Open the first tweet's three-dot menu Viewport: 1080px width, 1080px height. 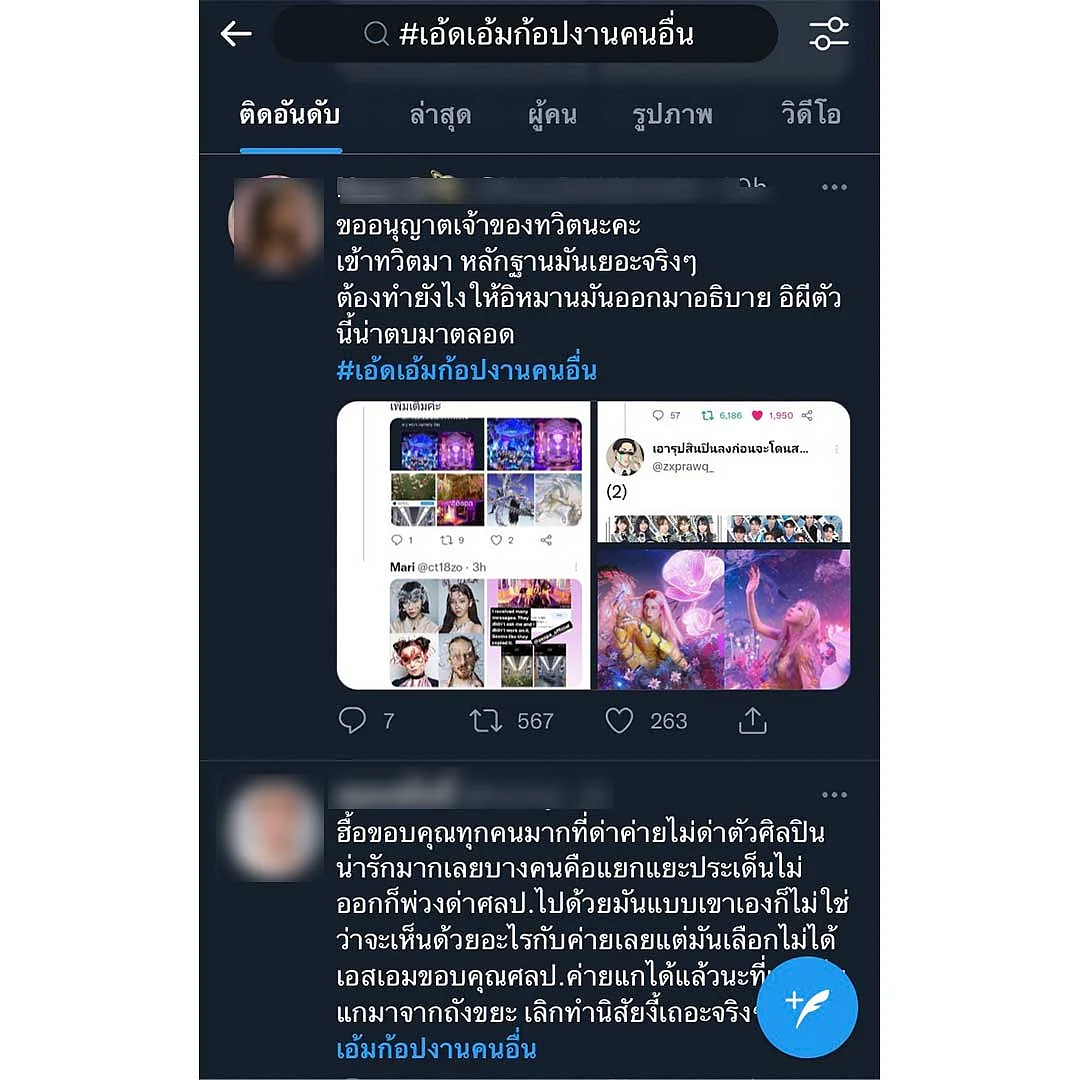[834, 188]
